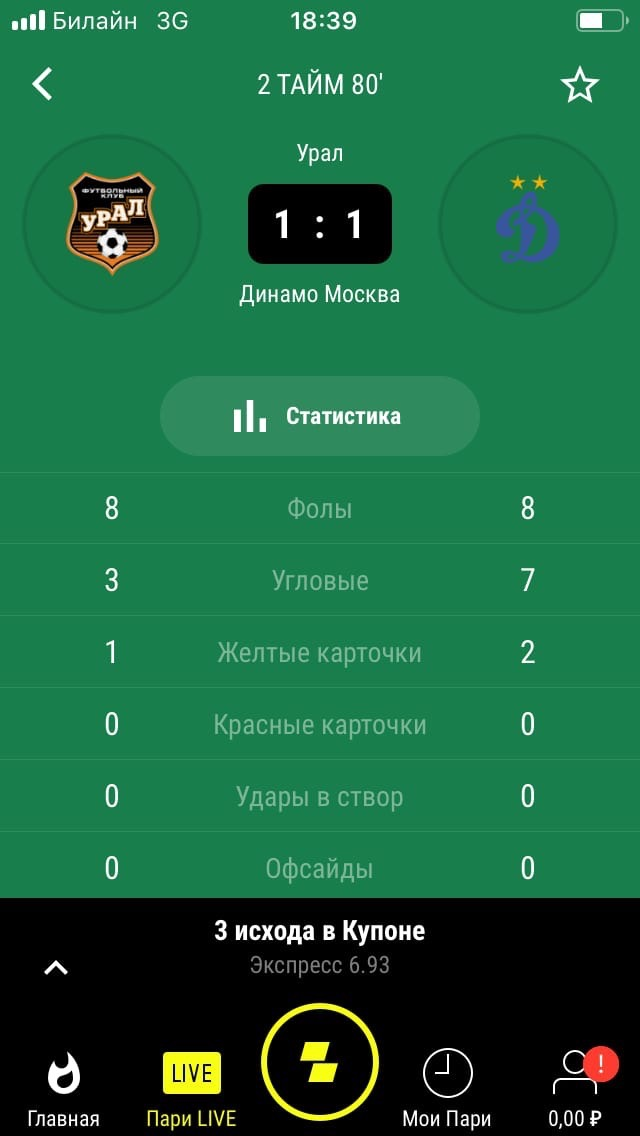
Task: Tap the Статистика button
Action: pyautogui.click(x=319, y=416)
